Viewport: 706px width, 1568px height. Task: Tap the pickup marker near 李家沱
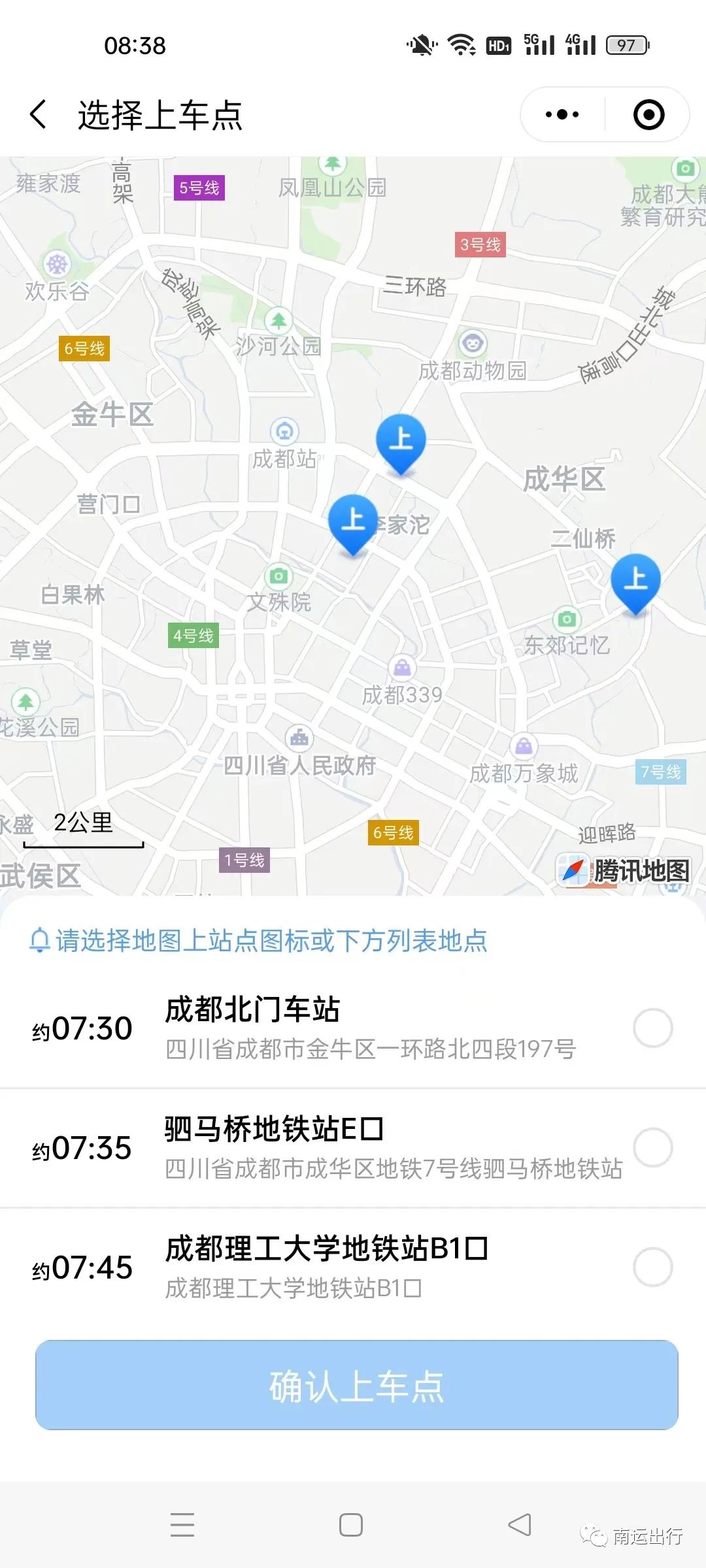pyautogui.click(x=353, y=521)
